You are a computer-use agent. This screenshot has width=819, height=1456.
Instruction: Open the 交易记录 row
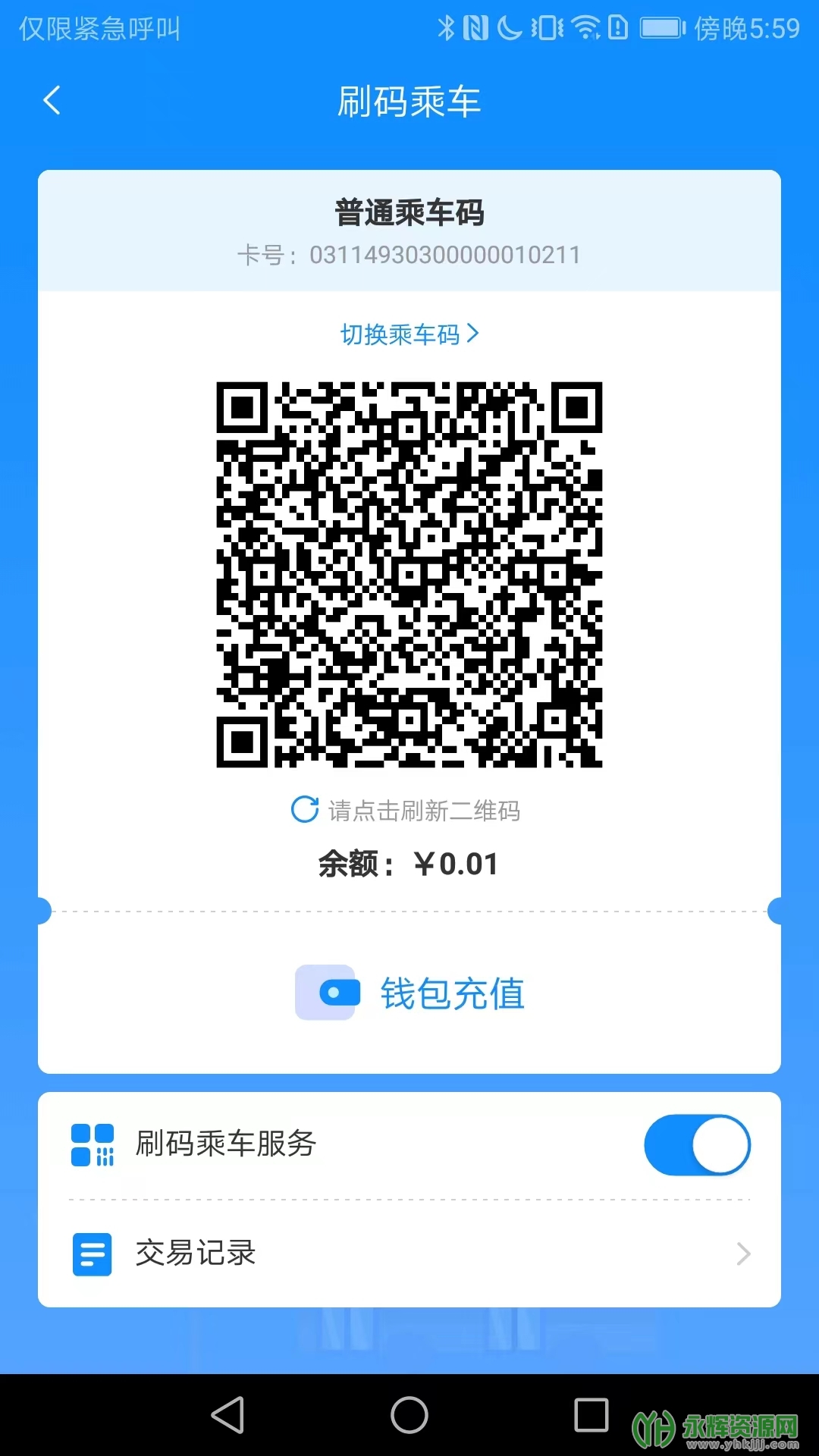[x=409, y=1254]
